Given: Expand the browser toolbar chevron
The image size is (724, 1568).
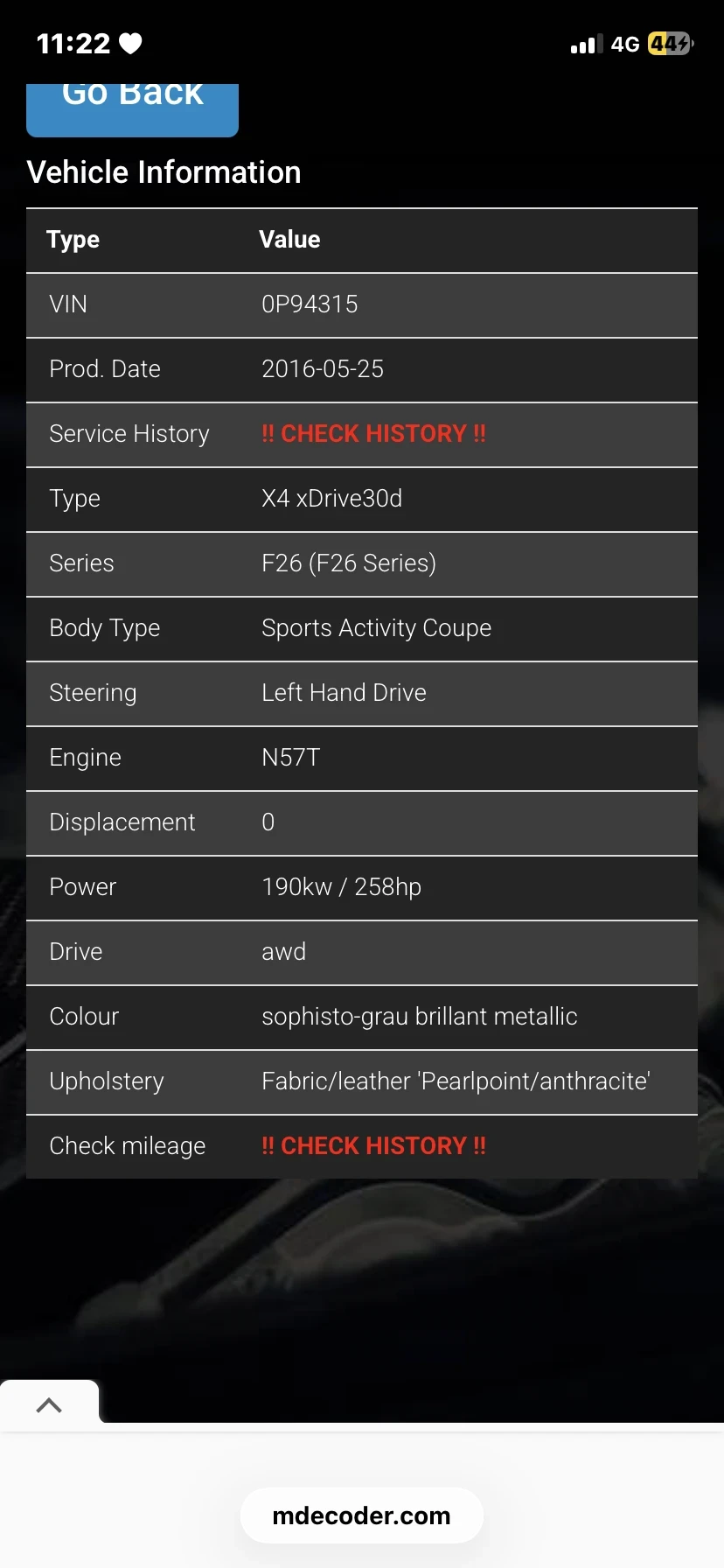Looking at the screenshot, I should pos(49,1405).
